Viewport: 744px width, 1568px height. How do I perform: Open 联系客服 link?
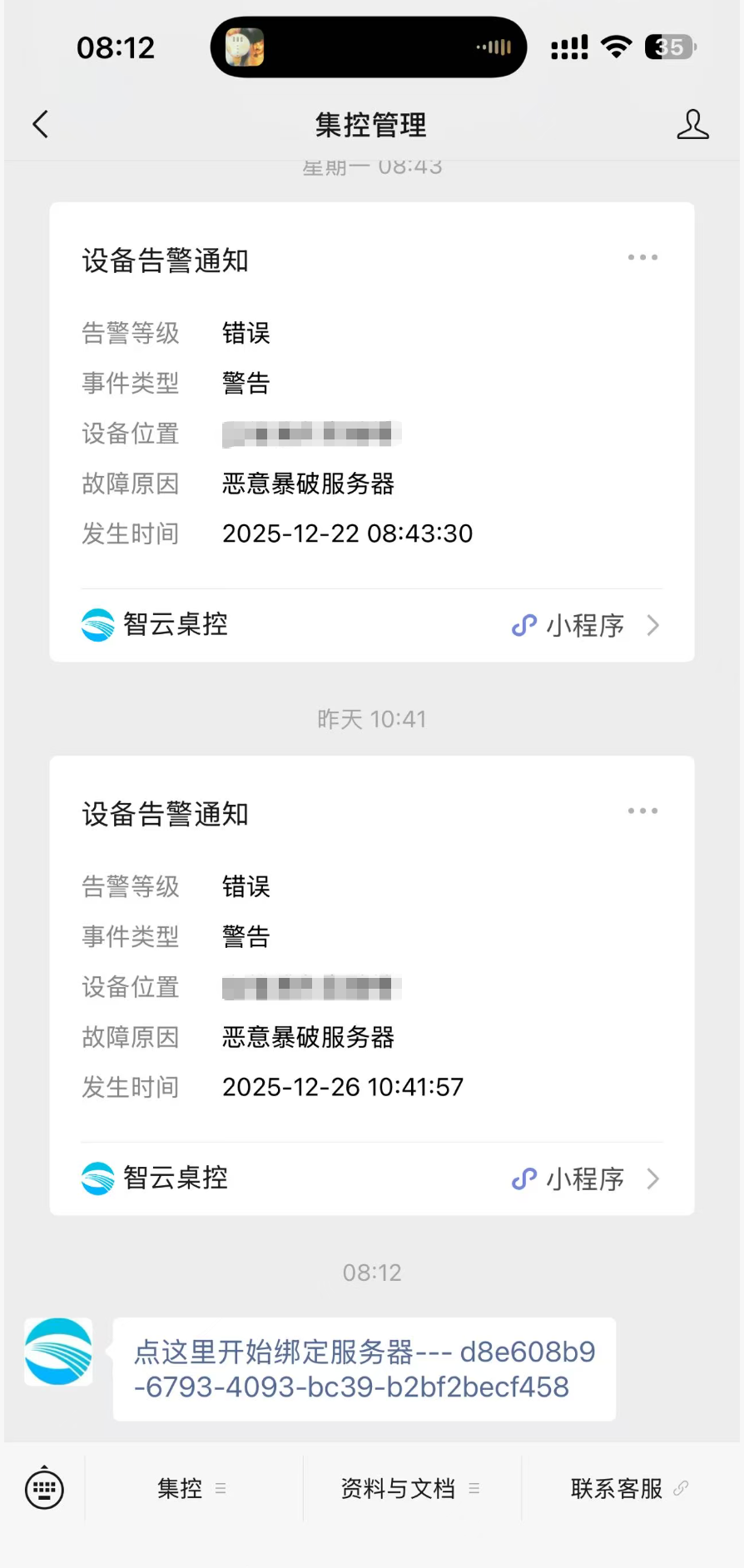629,1488
